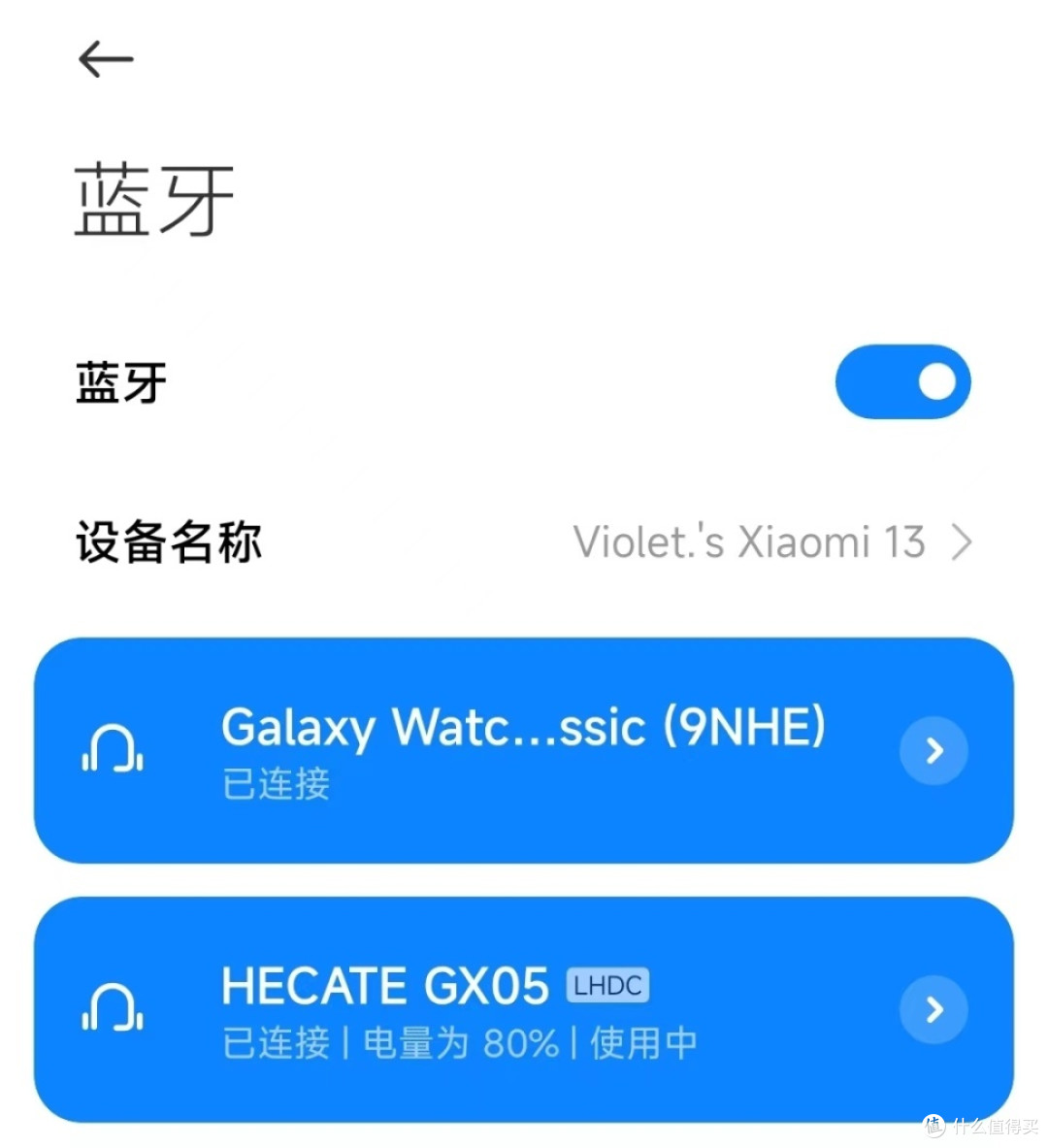Image resolution: width=1048 pixels, height=1148 pixels.
Task: Click Violet.'s Xiaomi 13 to rename device
Action: coord(749,541)
